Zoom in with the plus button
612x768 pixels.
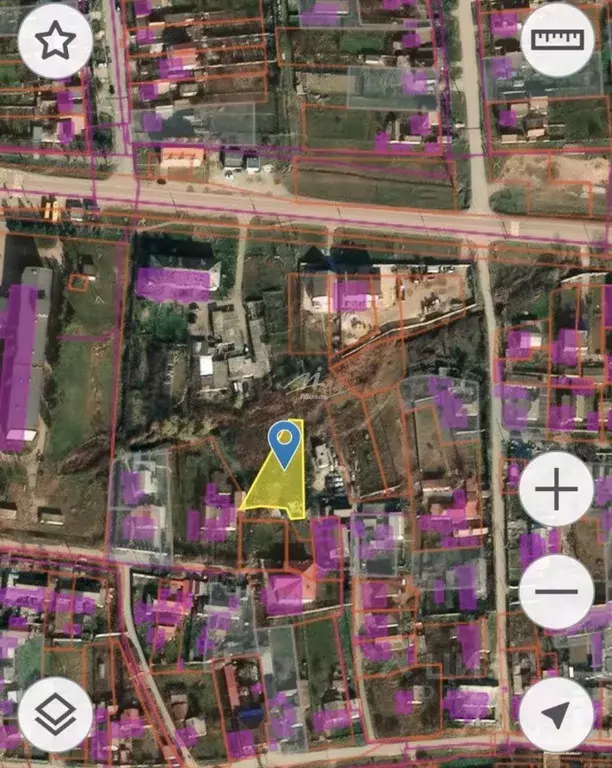click(x=557, y=490)
